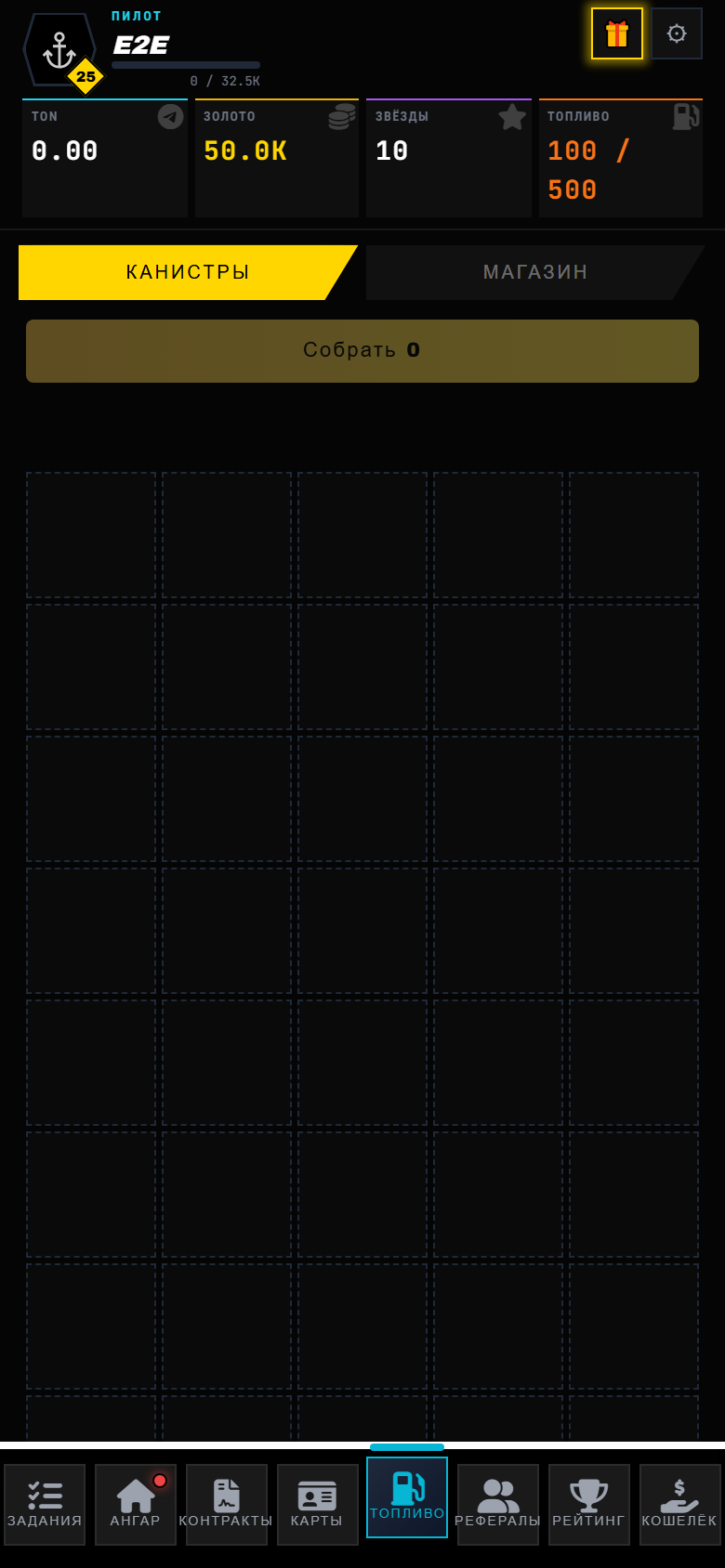This screenshot has height=1568, width=725.
Task: Open the E2E pilot profile avatar
Action: 59,51
